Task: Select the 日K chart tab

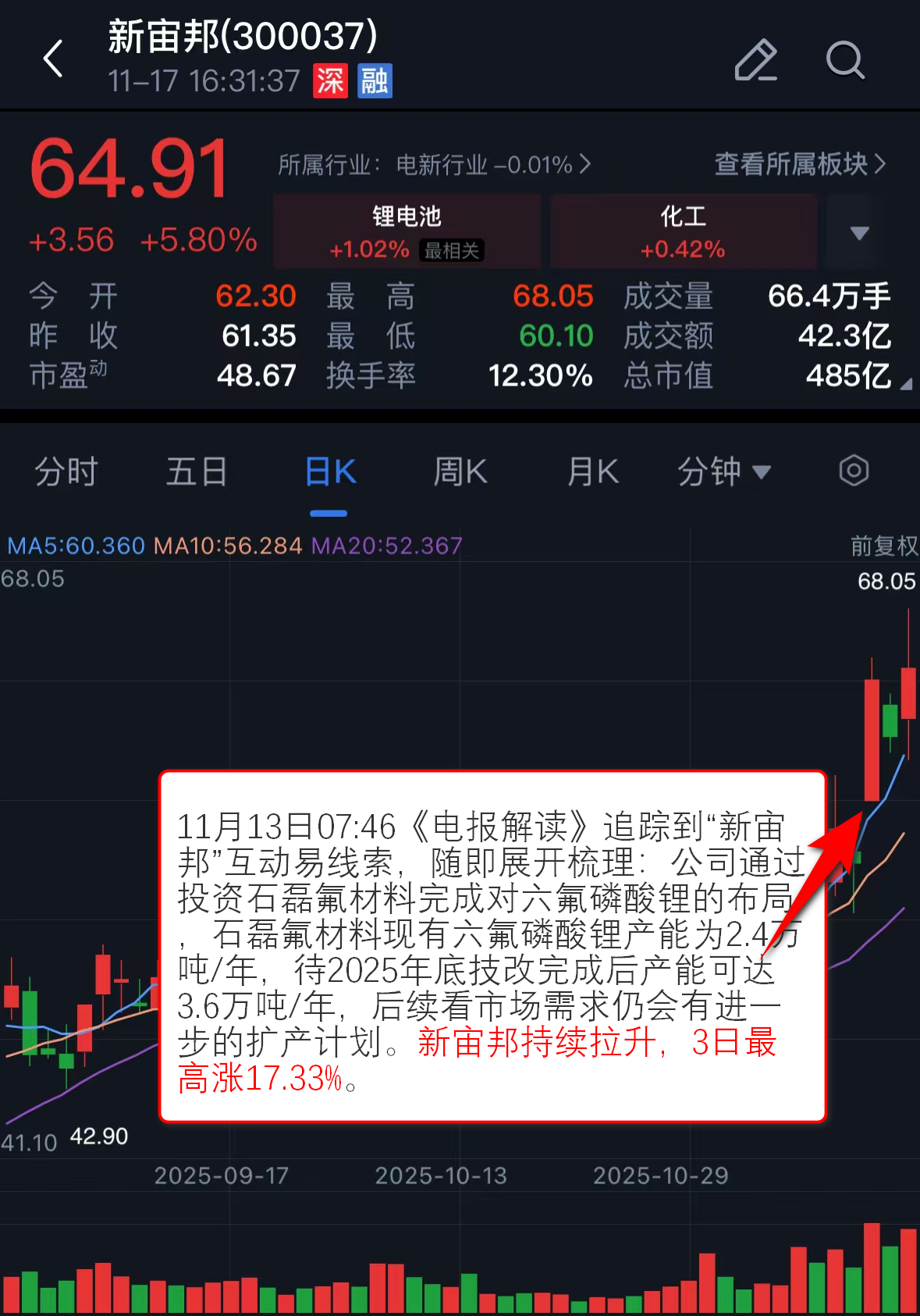Action: 330,472
